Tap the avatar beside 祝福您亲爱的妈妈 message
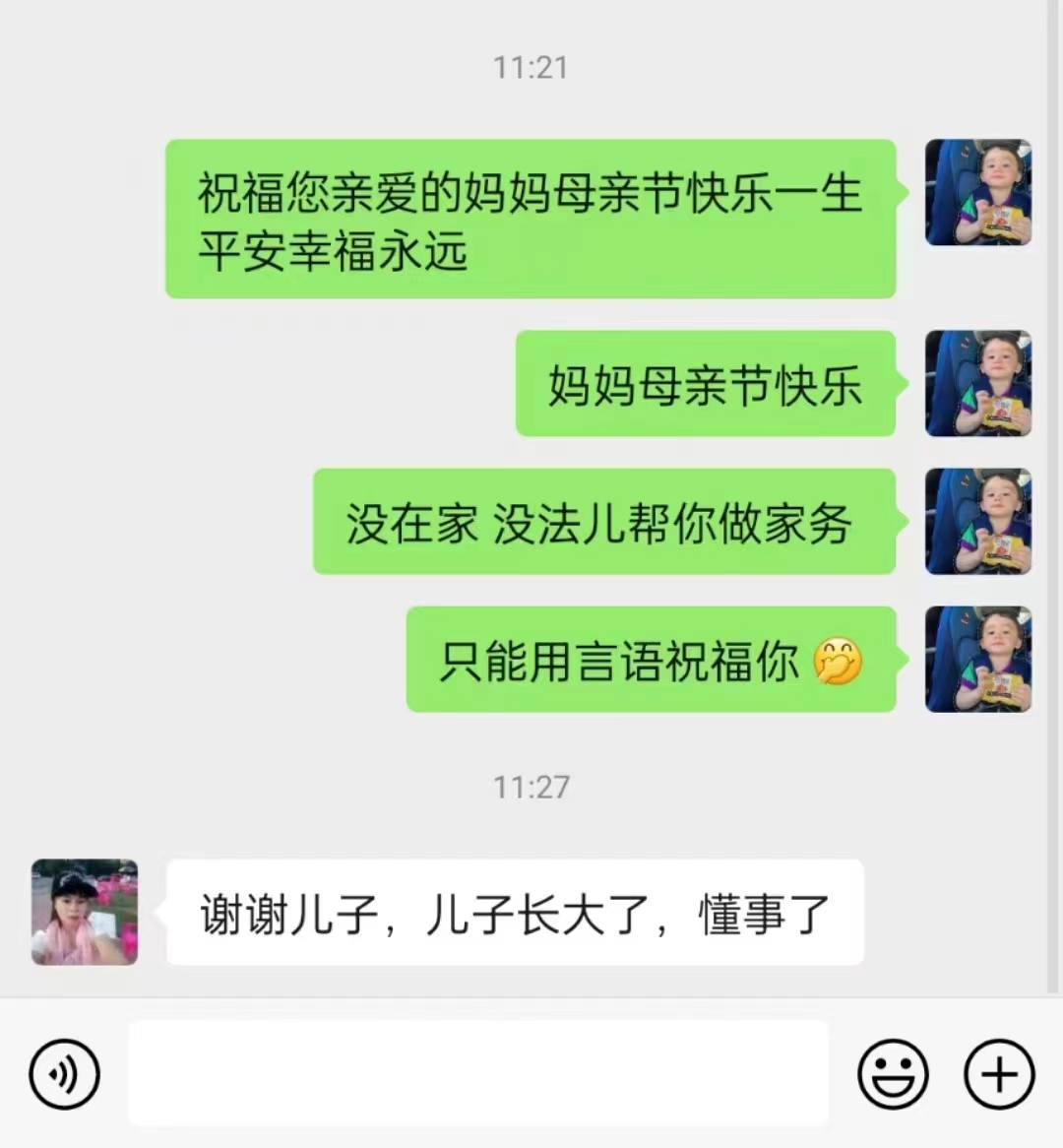 (978, 192)
